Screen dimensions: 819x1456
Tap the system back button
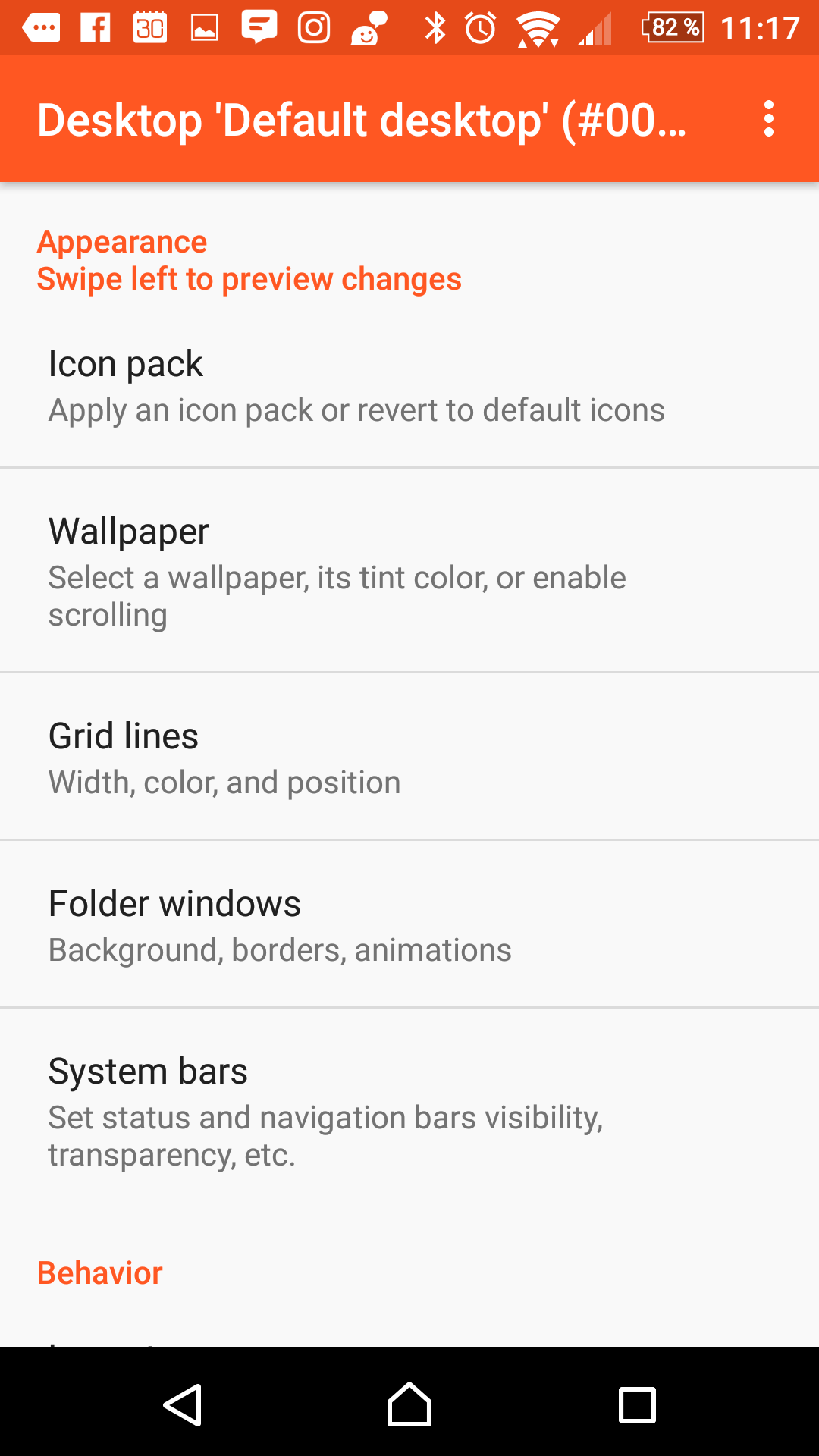point(183,1404)
